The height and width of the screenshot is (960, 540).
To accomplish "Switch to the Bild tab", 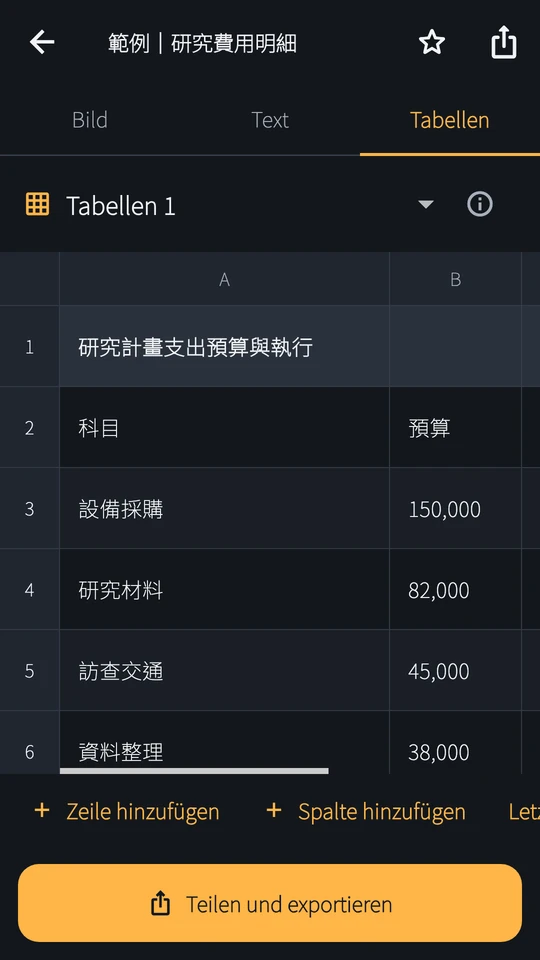I will [x=90, y=120].
